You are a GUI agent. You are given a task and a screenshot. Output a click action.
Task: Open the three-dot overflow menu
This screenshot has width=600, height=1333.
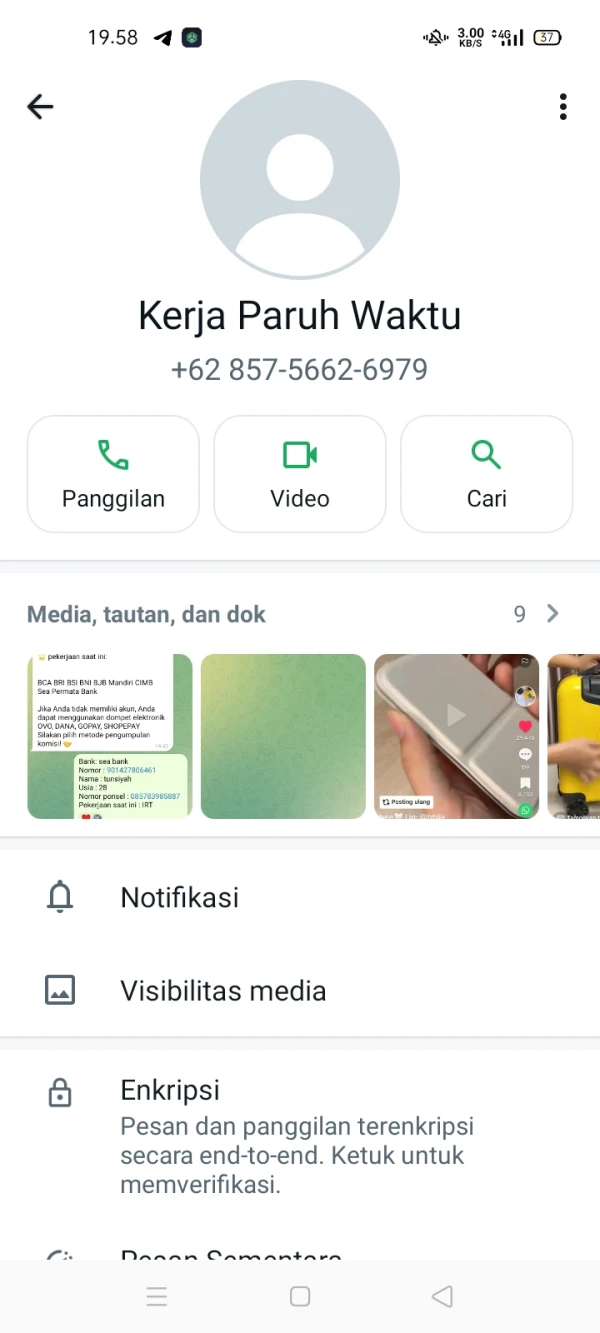pos(563,107)
